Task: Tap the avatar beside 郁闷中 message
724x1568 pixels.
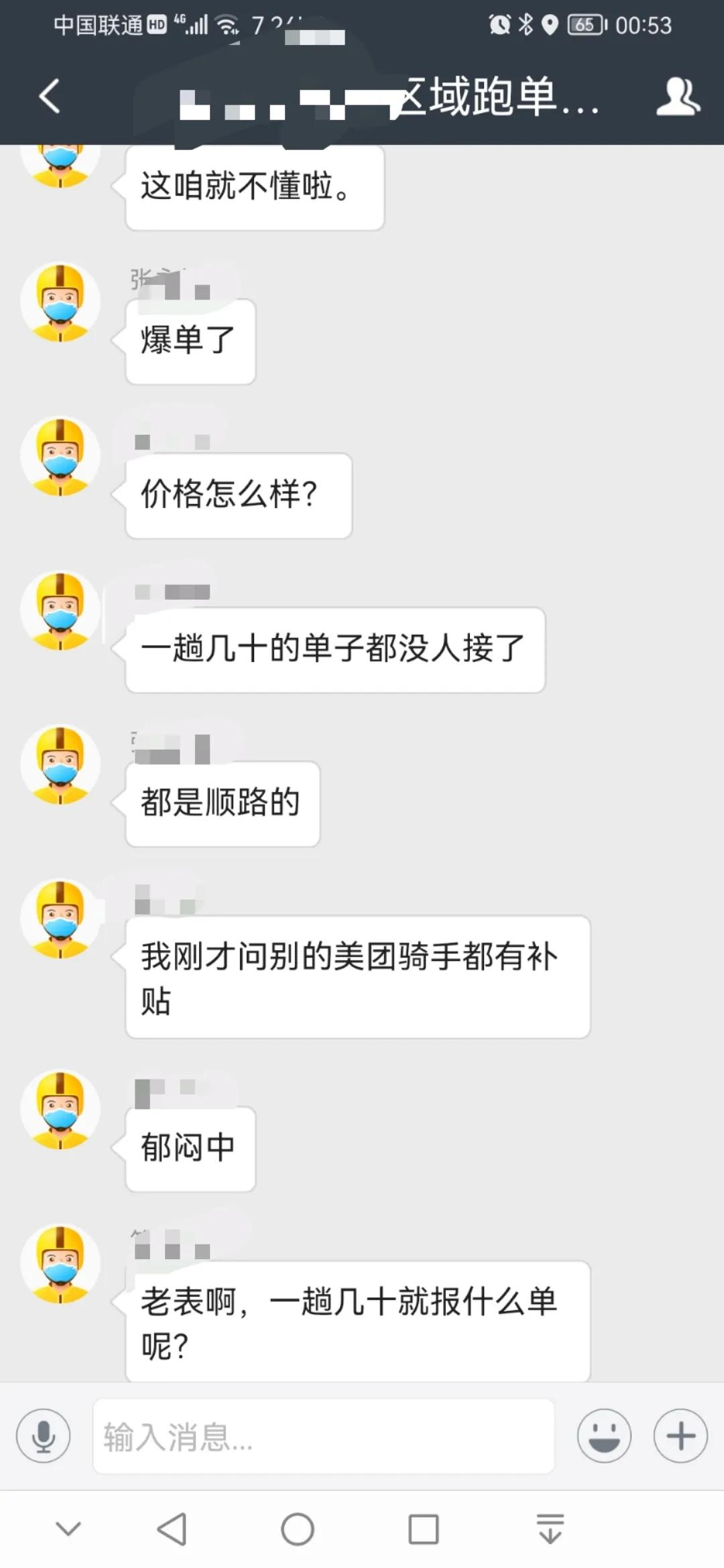Action: (x=60, y=1110)
